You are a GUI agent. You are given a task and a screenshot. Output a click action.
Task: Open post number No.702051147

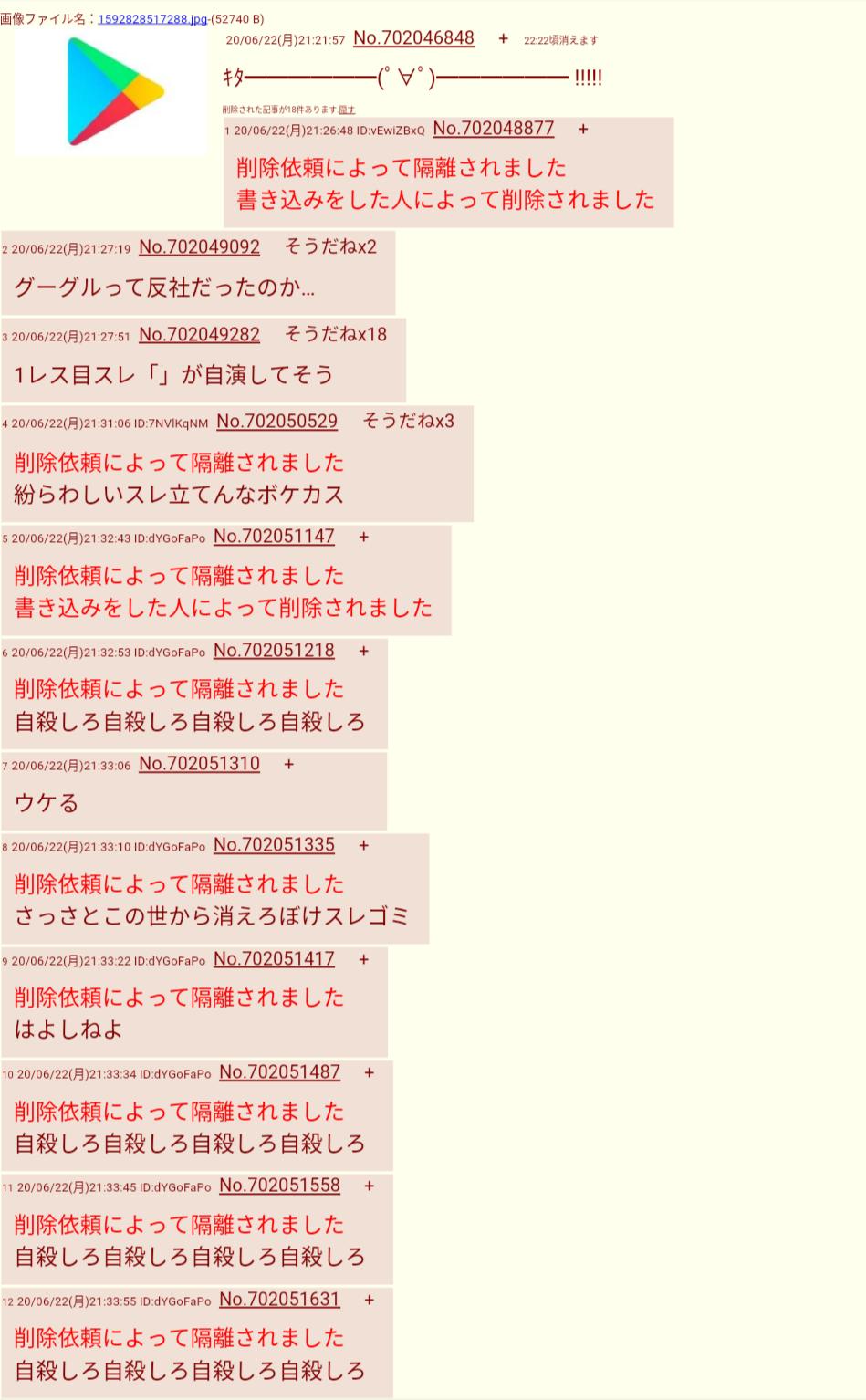274,537
